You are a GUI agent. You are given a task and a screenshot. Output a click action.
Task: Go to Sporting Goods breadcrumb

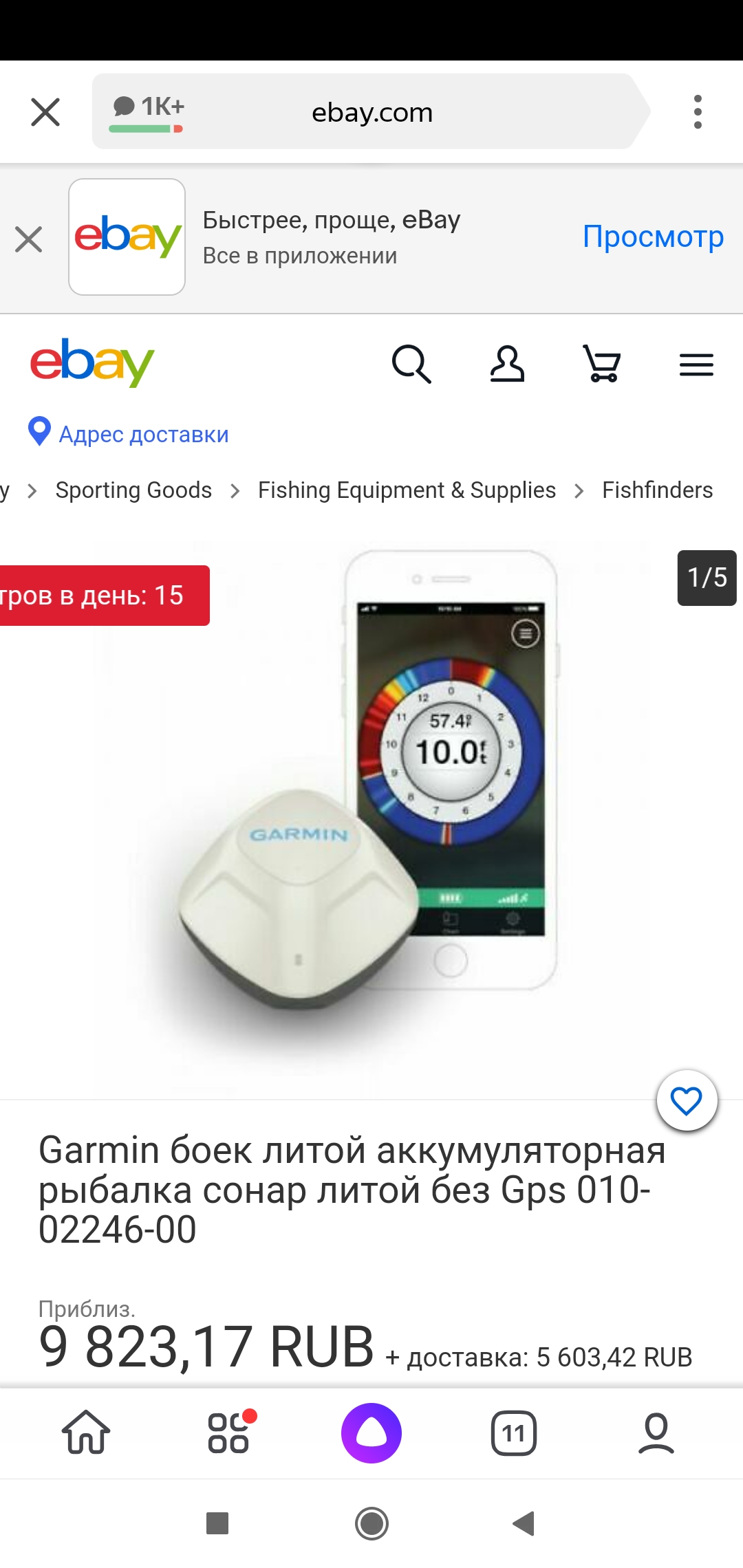click(x=133, y=490)
